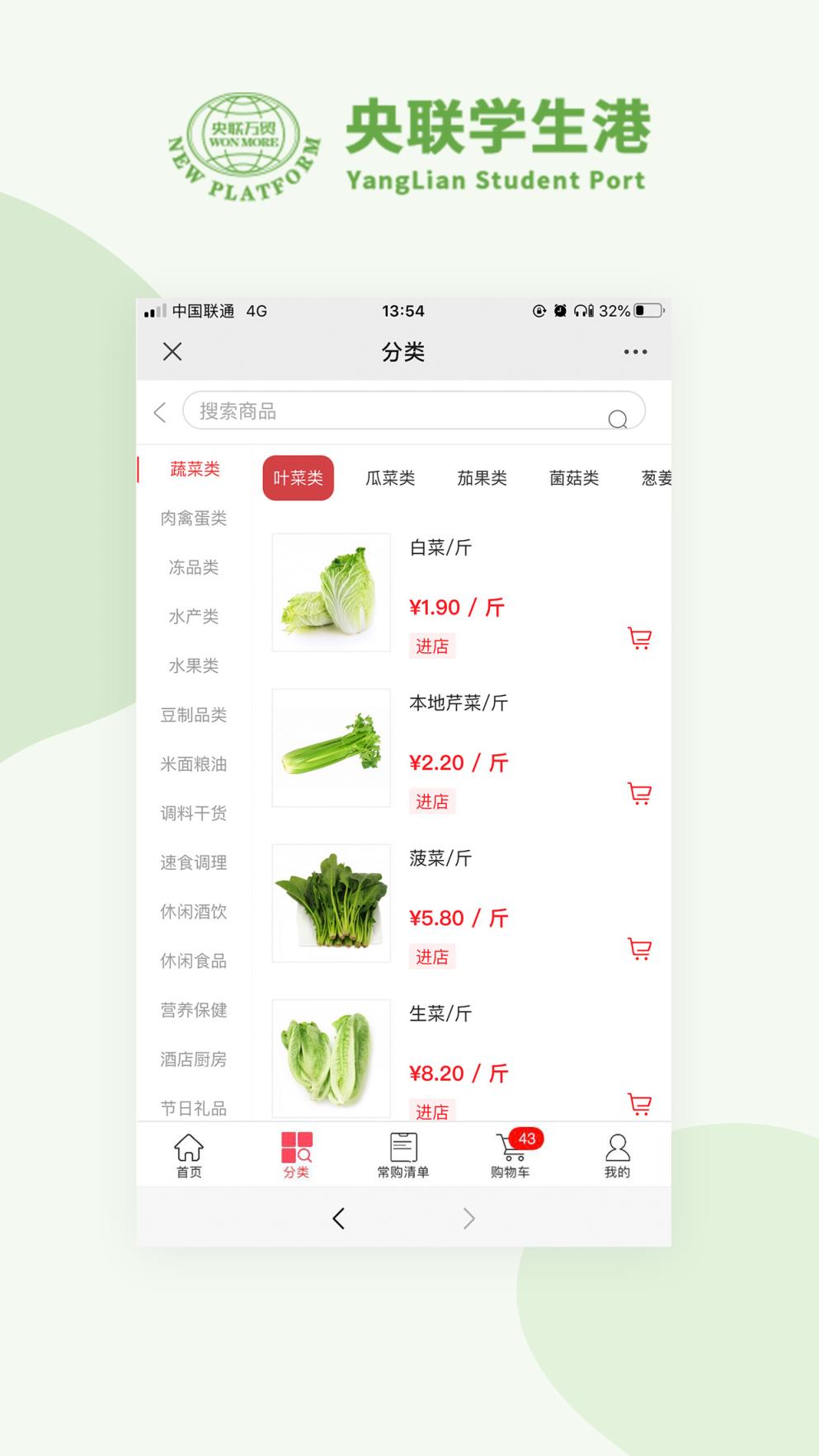Open 常购清单 via its list icon
Screen dimensions: 819x1456
(403, 1153)
